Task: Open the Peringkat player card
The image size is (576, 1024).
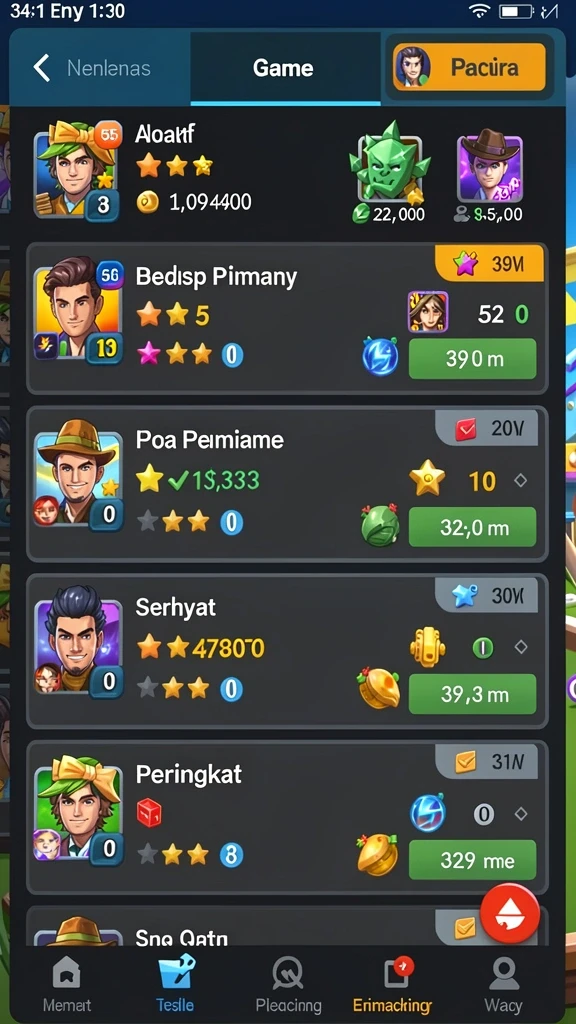Action: 287,818
